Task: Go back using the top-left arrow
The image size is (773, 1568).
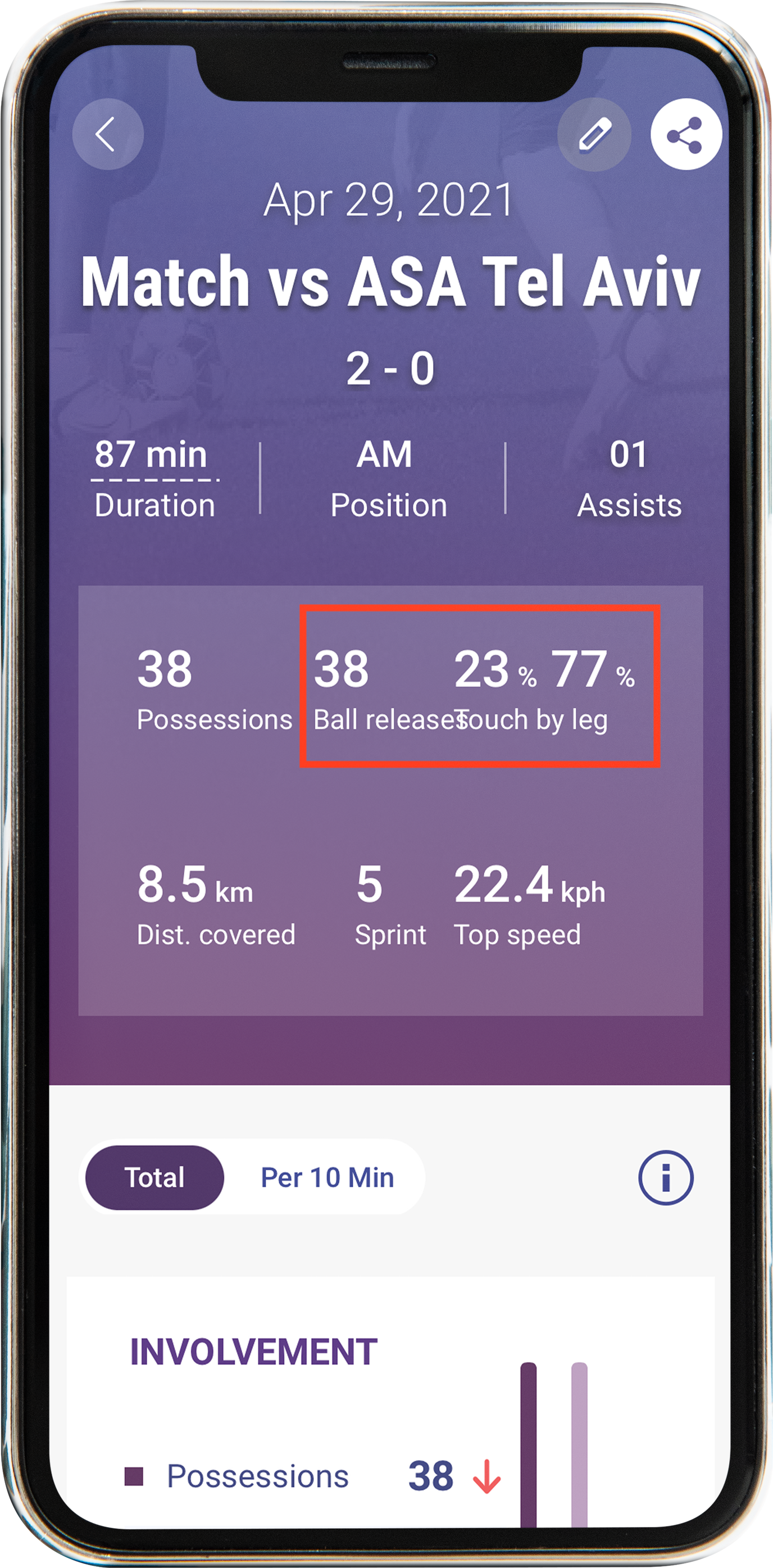Action: (x=108, y=134)
